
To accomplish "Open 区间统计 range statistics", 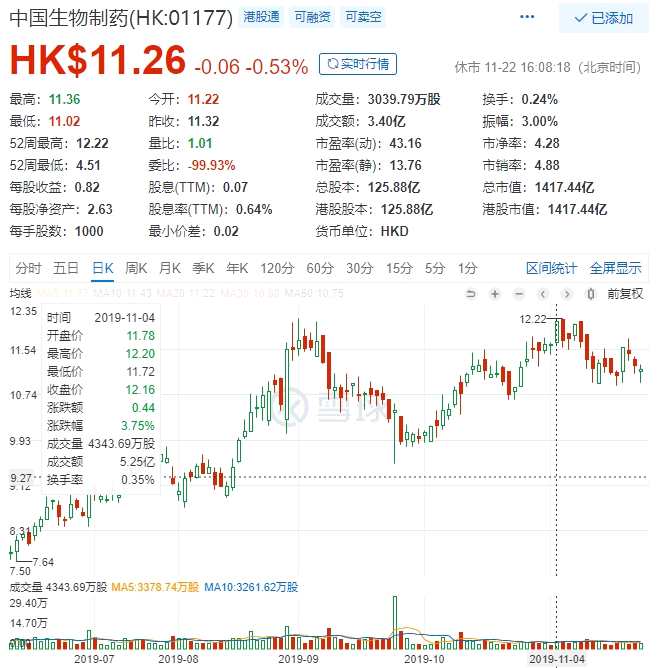I will point(552,268).
